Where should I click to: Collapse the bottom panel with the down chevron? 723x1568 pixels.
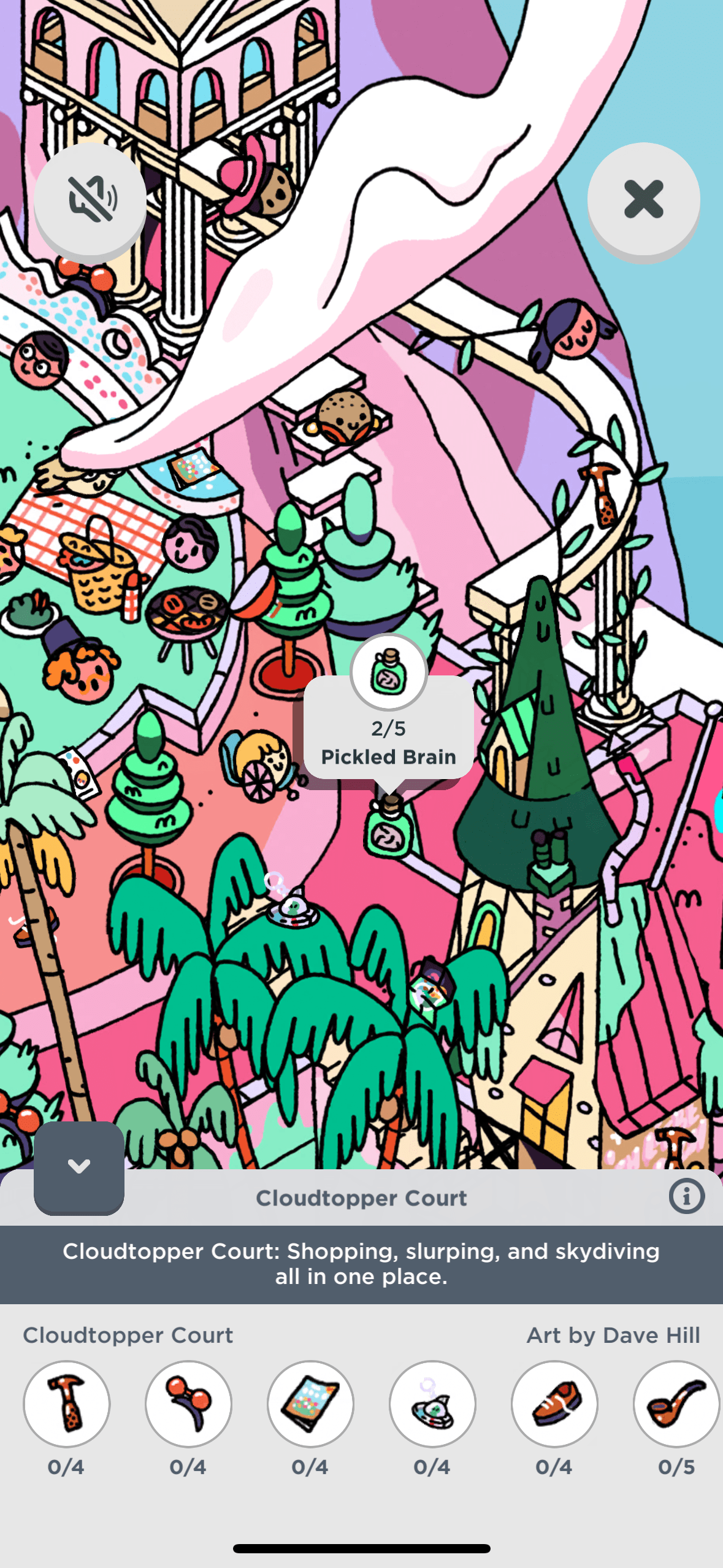tap(79, 1166)
